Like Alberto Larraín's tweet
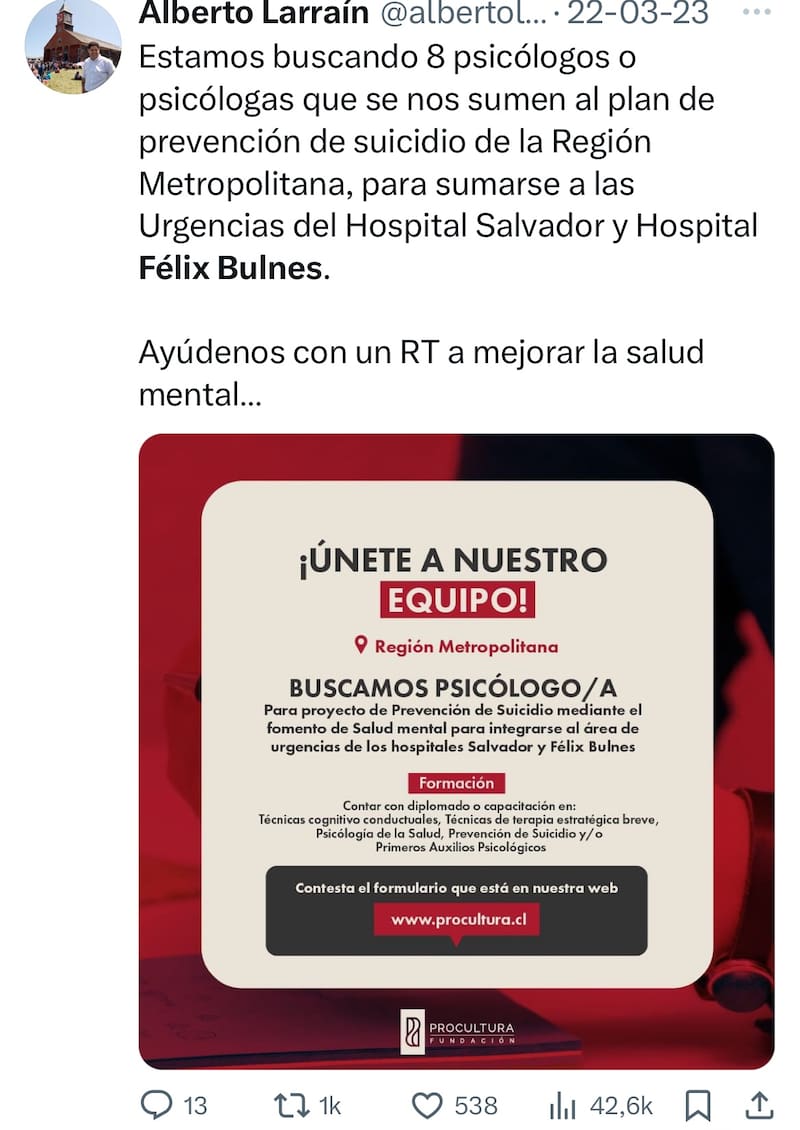 click(428, 1104)
